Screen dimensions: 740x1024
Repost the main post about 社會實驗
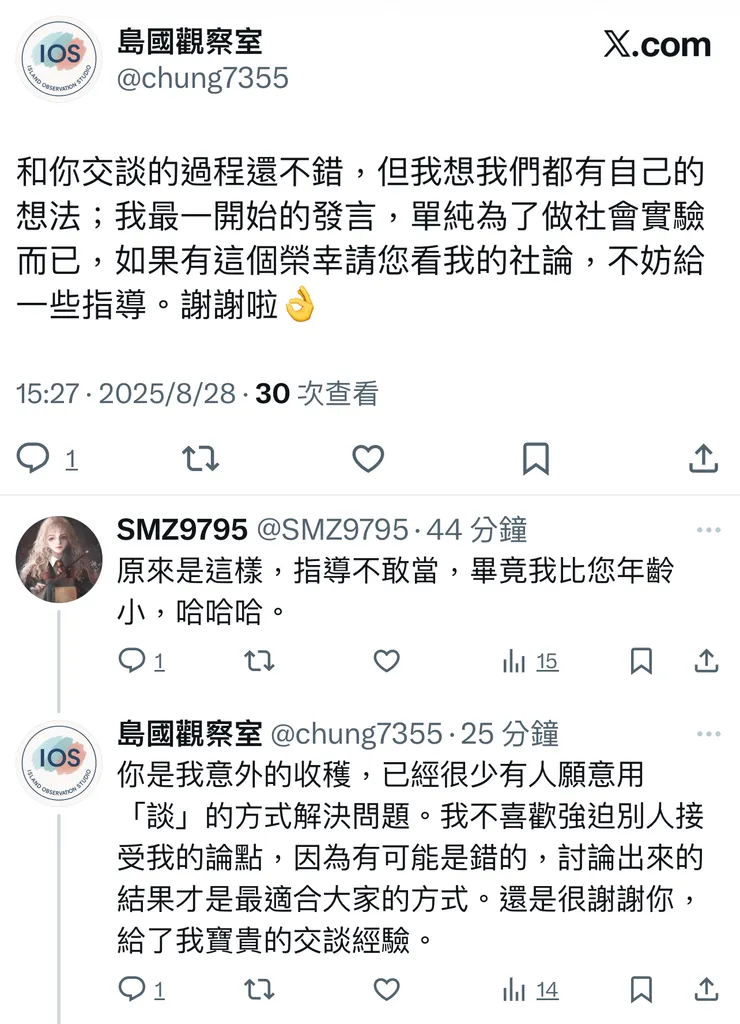(x=200, y=458)
